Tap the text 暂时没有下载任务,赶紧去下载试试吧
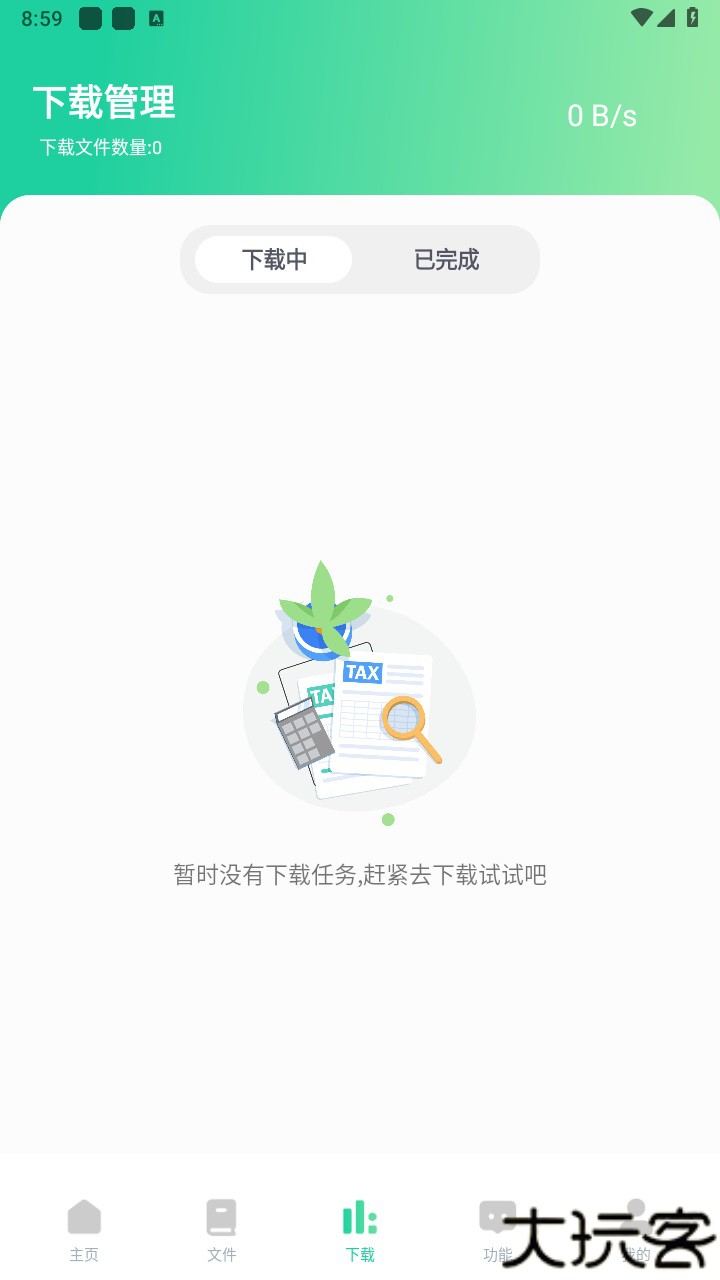This screenshot has width=720, height=1280. 360,875
